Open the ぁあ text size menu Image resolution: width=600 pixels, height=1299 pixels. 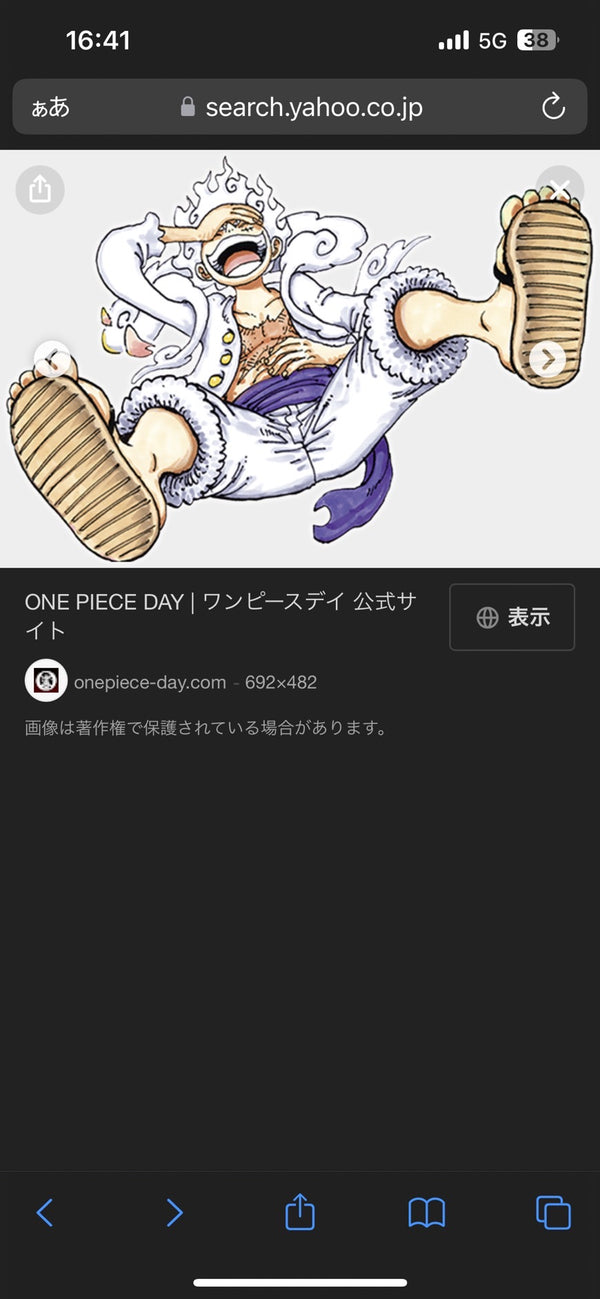[x=50, y=107]
